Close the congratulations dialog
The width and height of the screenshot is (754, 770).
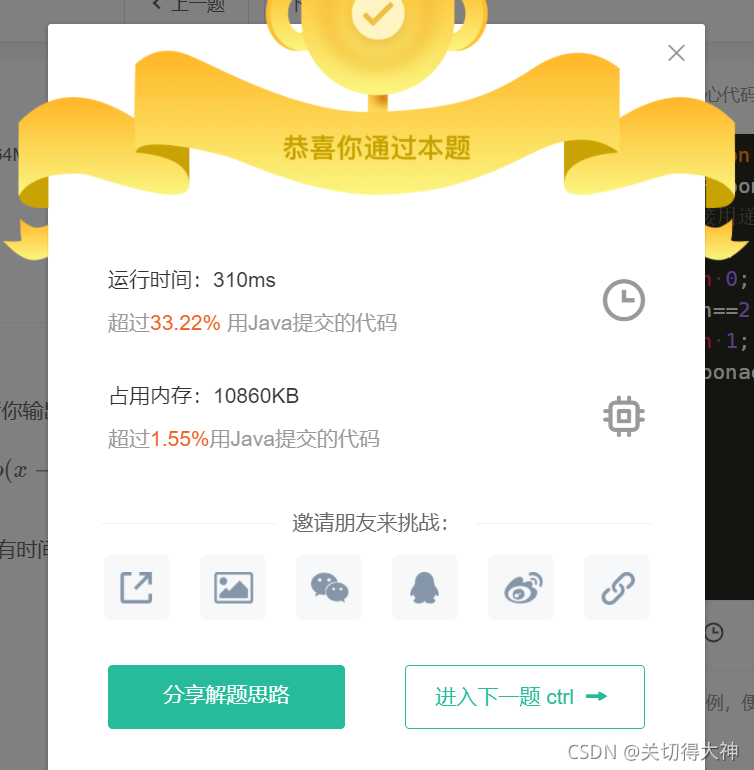pos(676,53)
